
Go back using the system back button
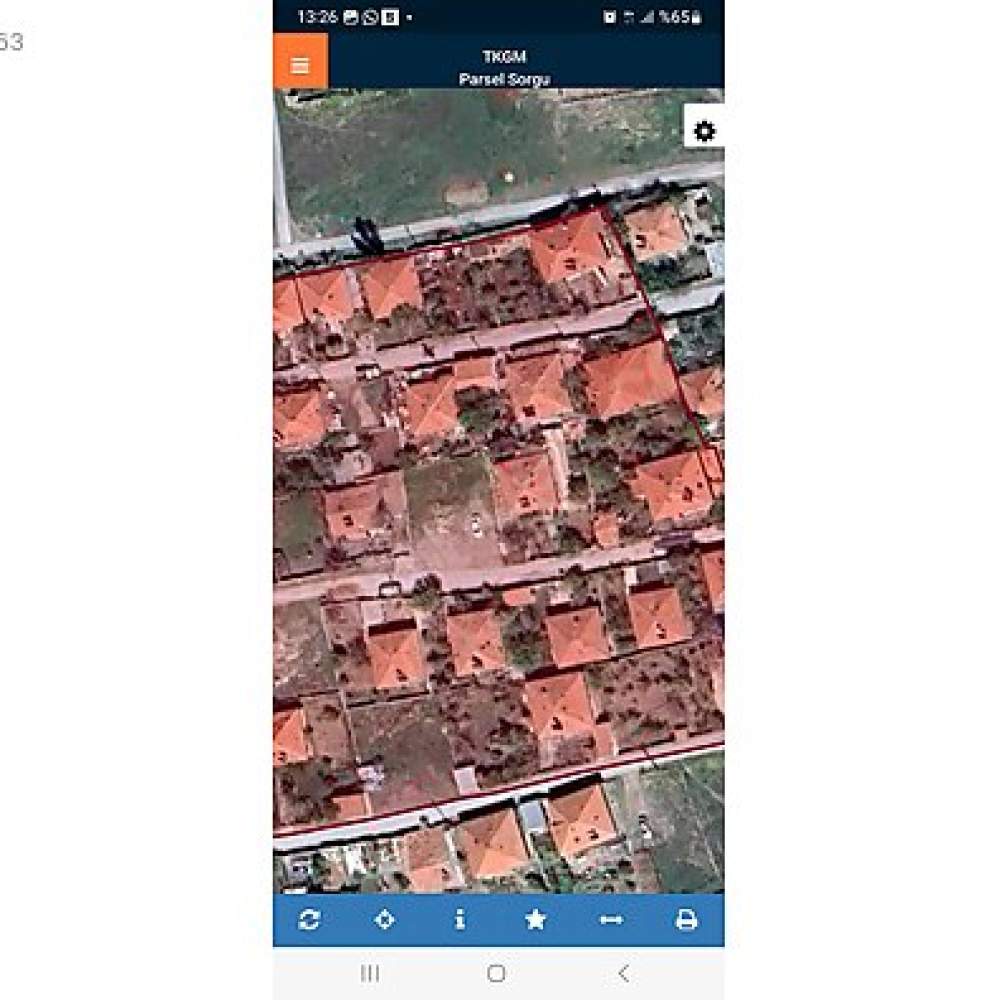pyautogui.click(x=623, y=973)
